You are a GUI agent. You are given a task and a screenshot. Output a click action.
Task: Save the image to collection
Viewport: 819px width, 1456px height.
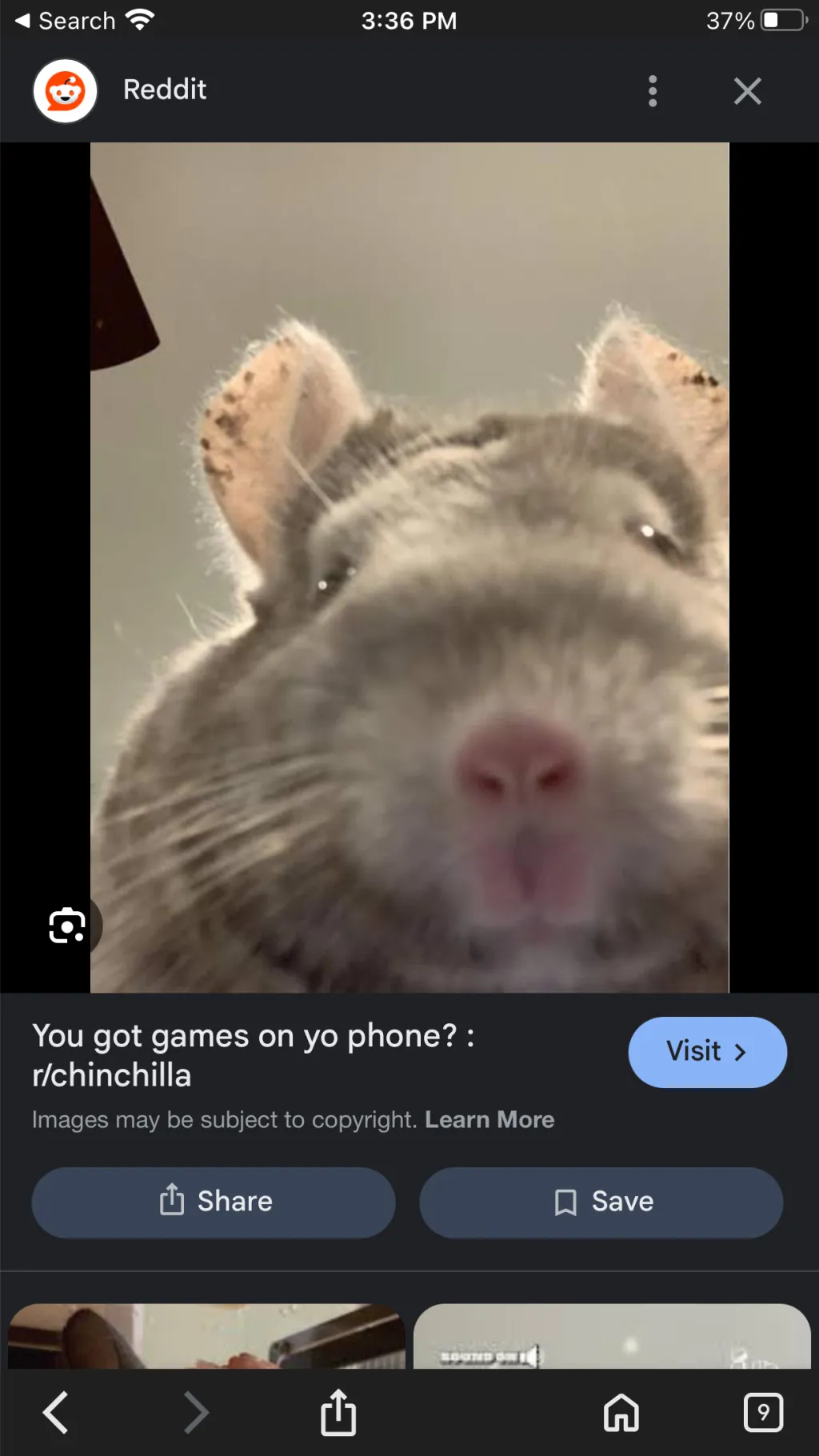(x=601, y=1202)
